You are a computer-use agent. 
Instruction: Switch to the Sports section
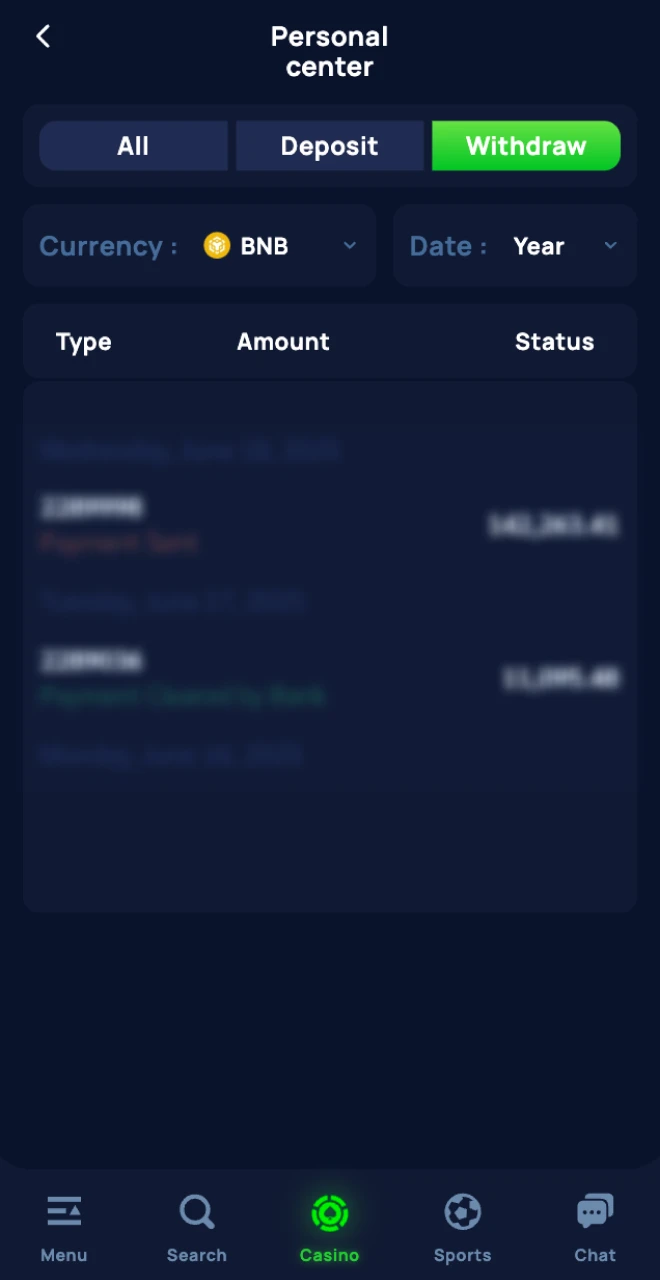[x=462, y=1227]
